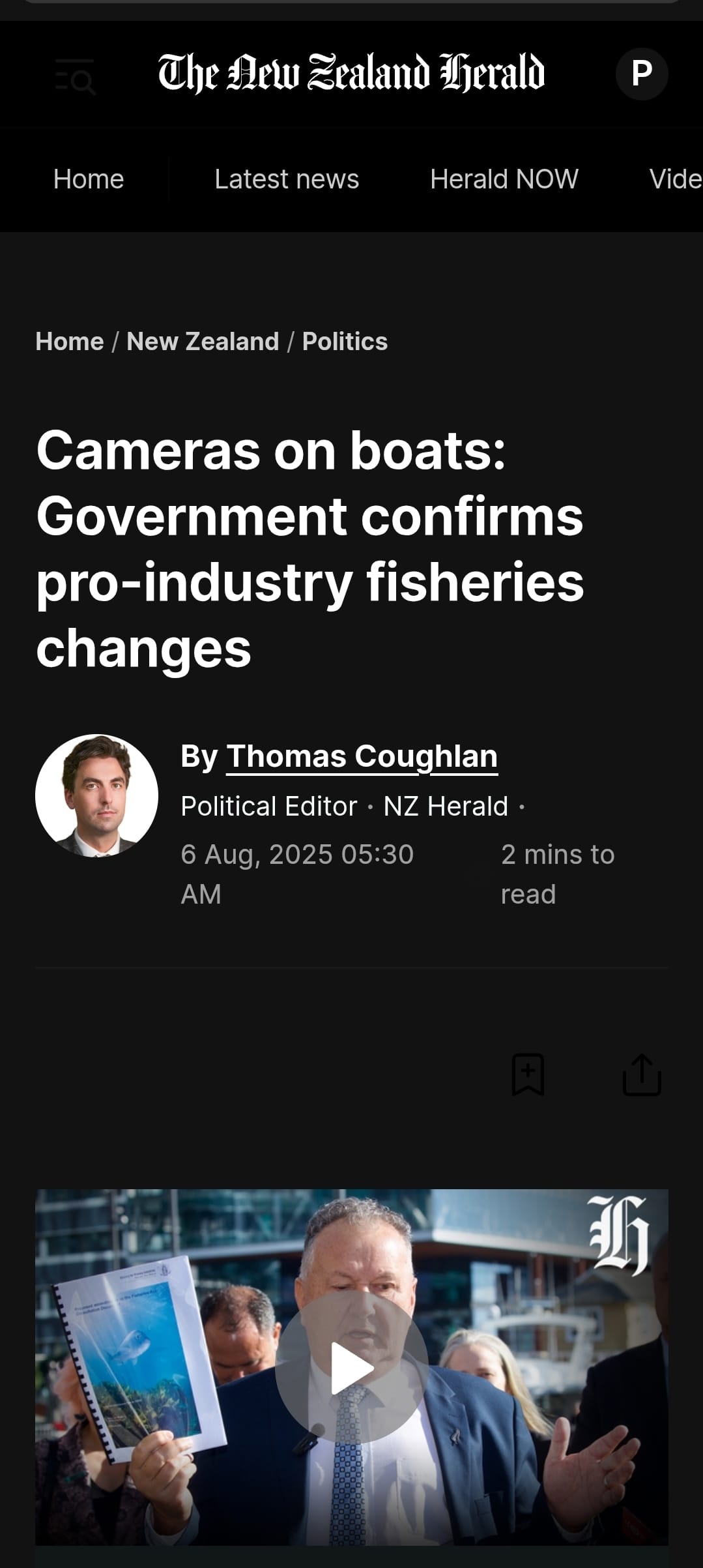Viewport: 703px width, 1568px height.
Task: Switch to the Latest news tab
Action: (287, 179)
